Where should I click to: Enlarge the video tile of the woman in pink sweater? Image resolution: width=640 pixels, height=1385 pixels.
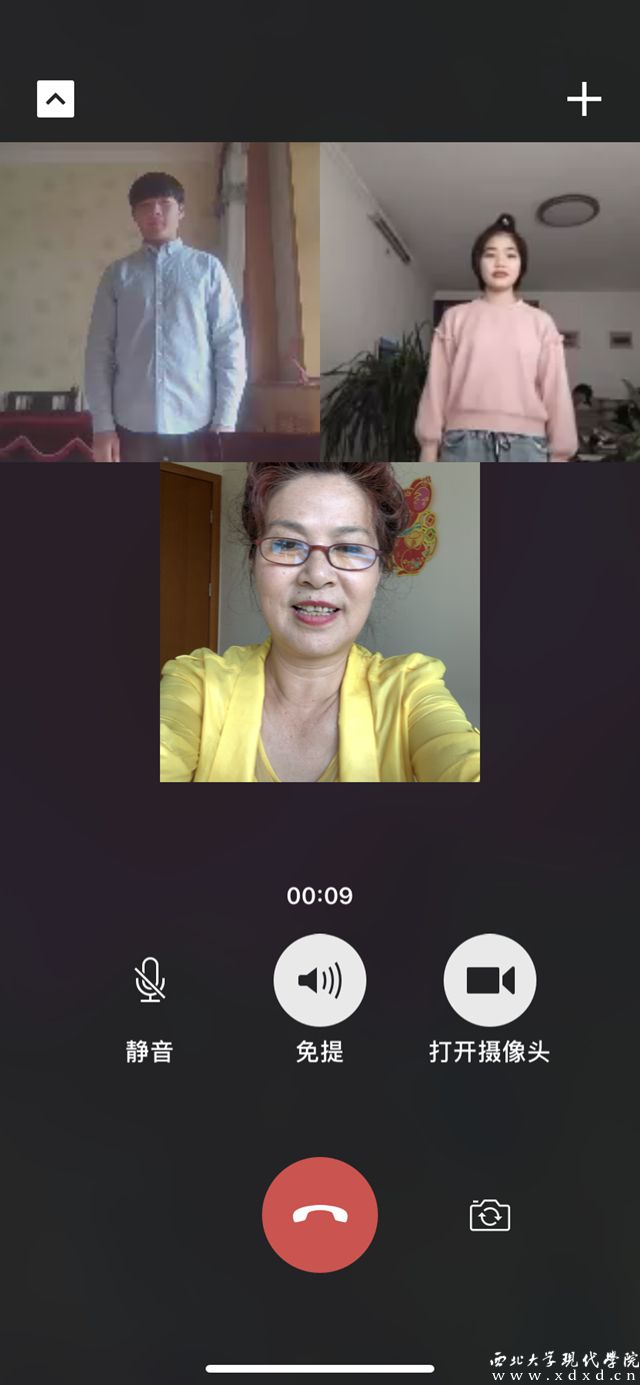coord(480,301)
